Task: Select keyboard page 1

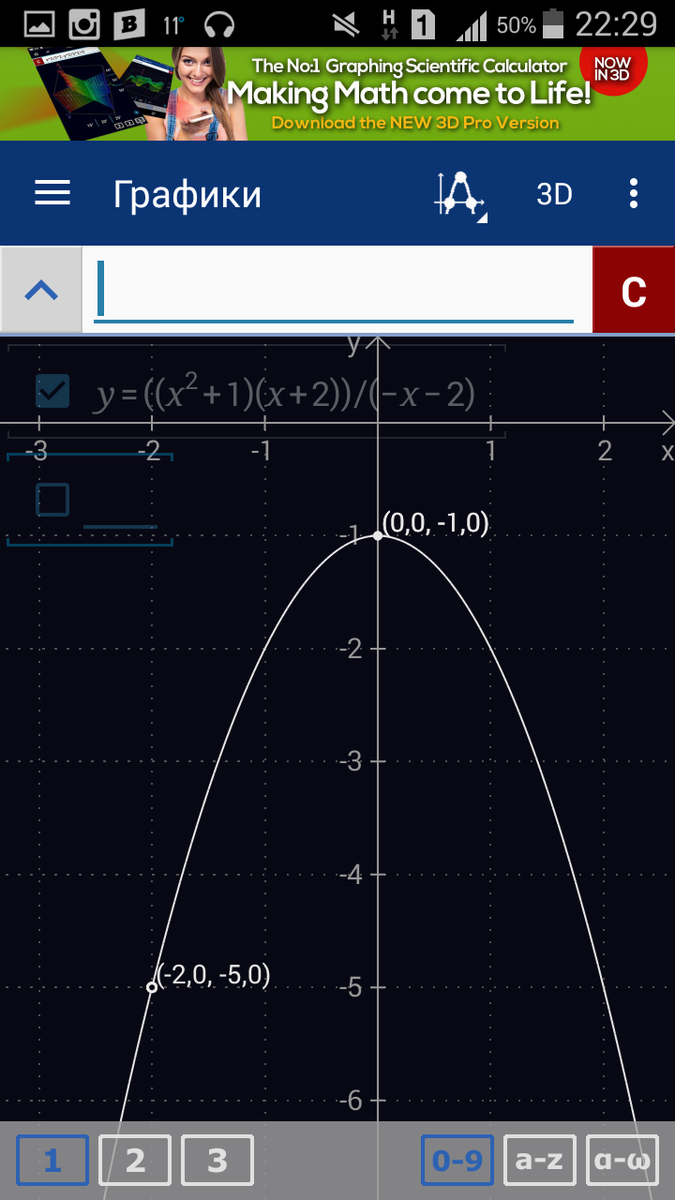Action: (x=53, y=1160)
